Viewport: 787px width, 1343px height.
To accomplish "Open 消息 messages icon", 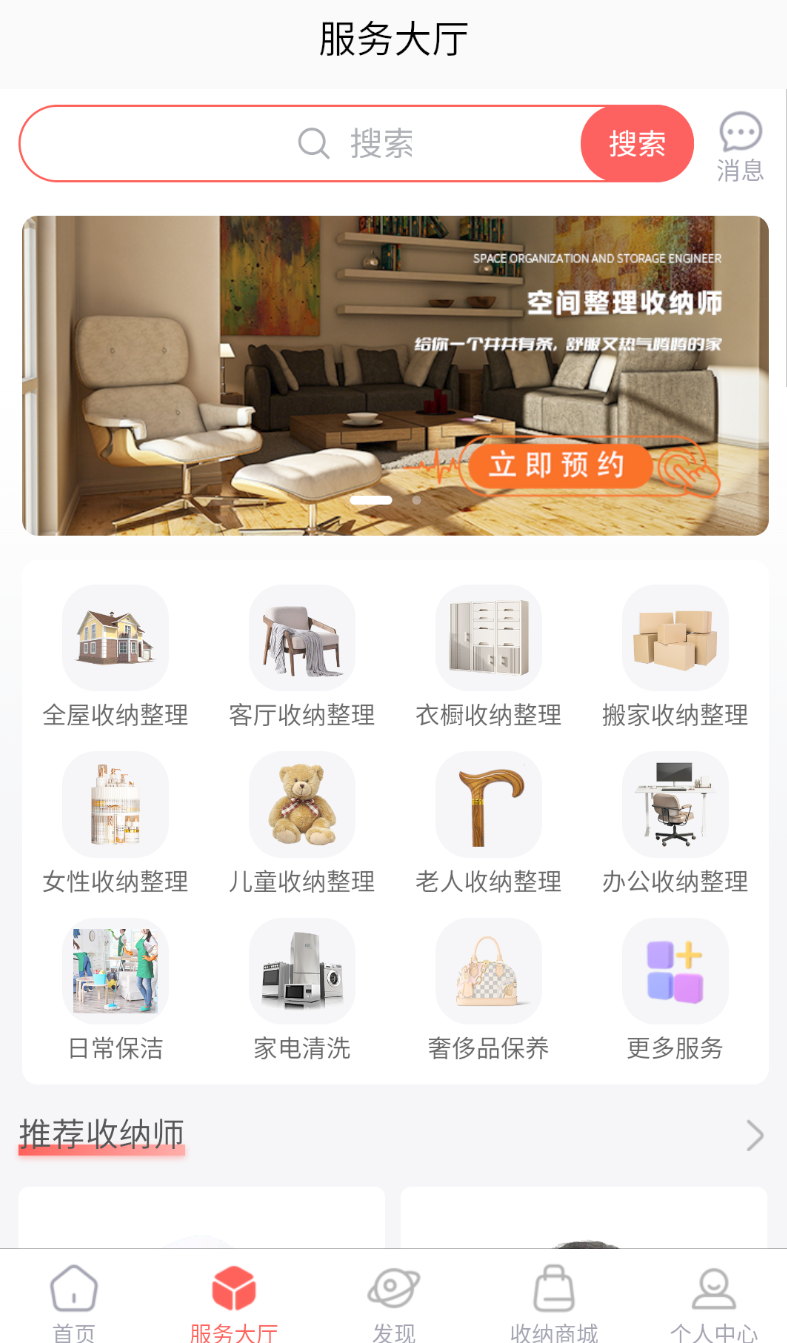I will coord(740,146).
